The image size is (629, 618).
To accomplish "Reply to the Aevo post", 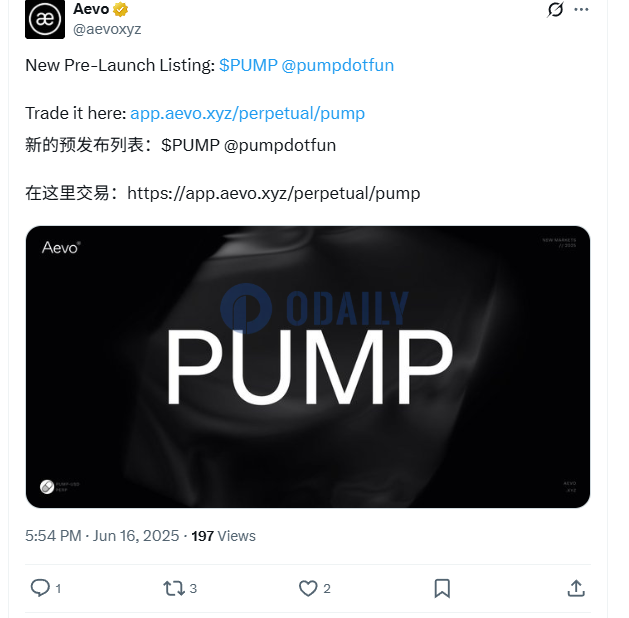I will [40, 588].
